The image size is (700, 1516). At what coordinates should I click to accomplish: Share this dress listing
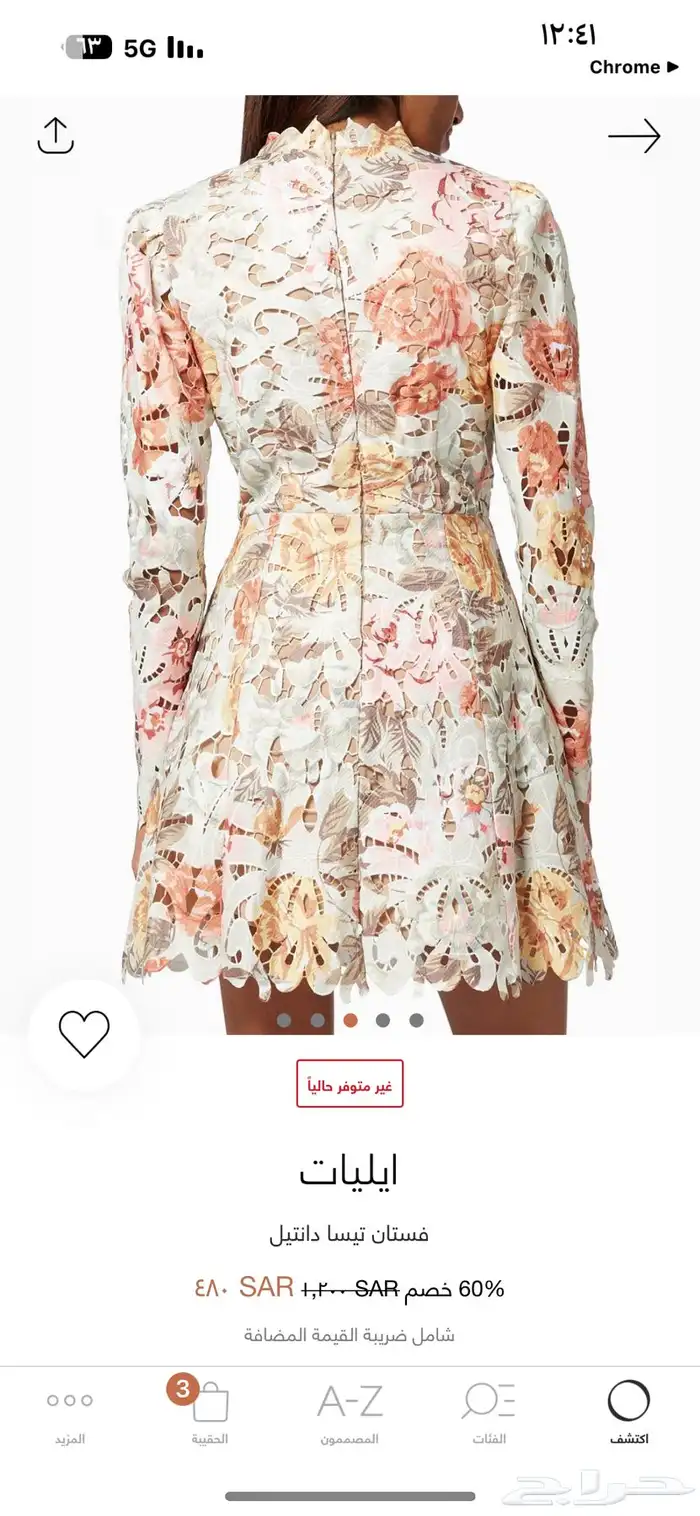56,136
